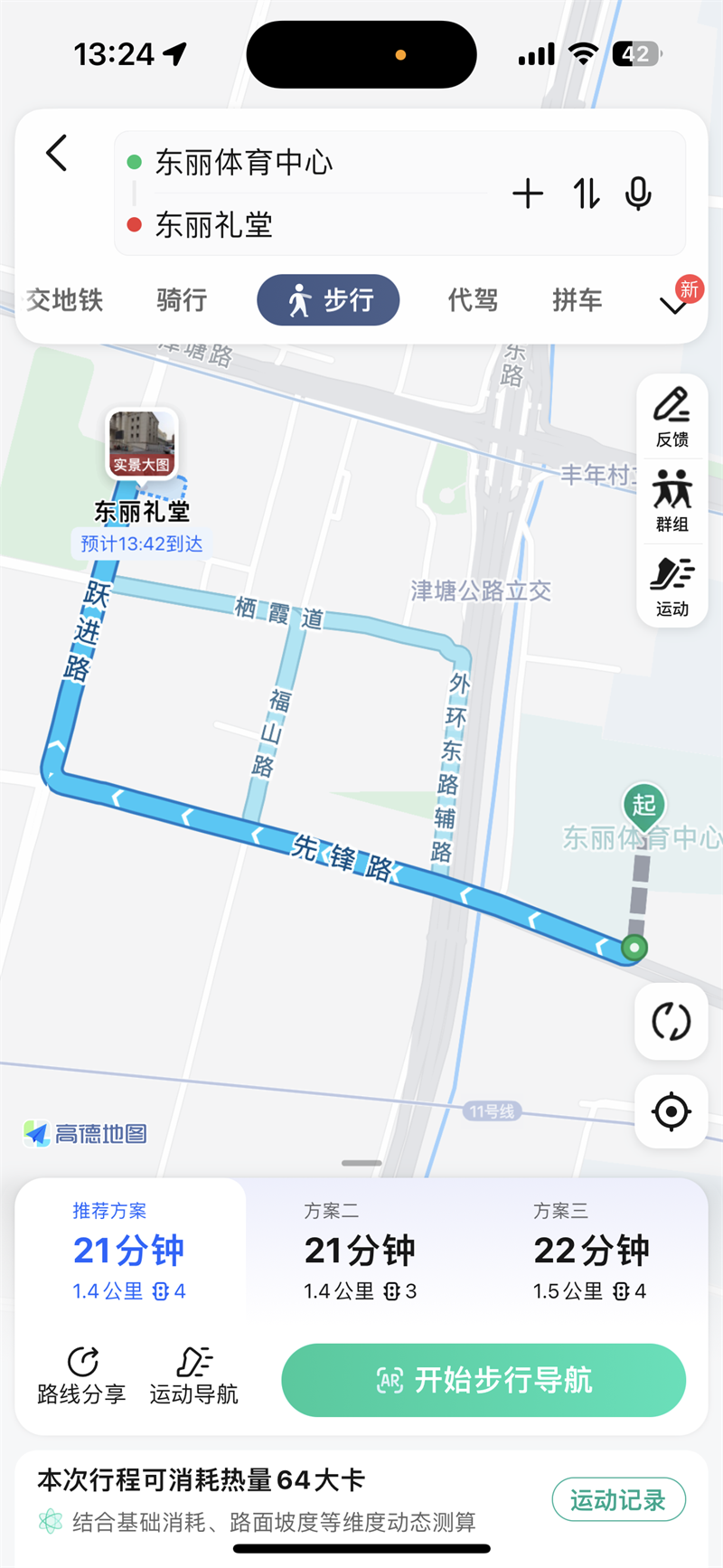Activate voice input microphone
The image size is (723, 1568).
(x=638, y=194)
